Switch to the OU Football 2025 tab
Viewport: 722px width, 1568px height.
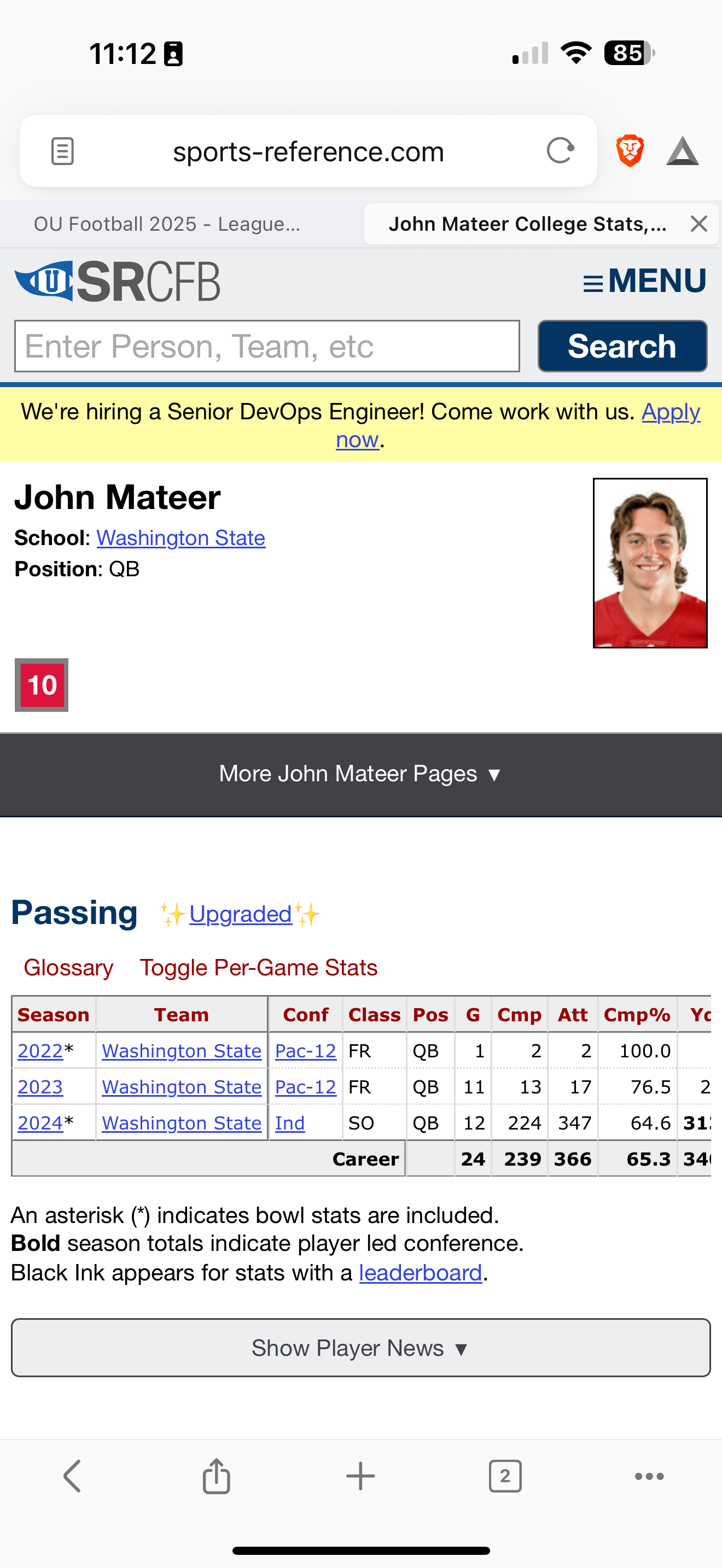pyautogui.click(x=167, y=224)
